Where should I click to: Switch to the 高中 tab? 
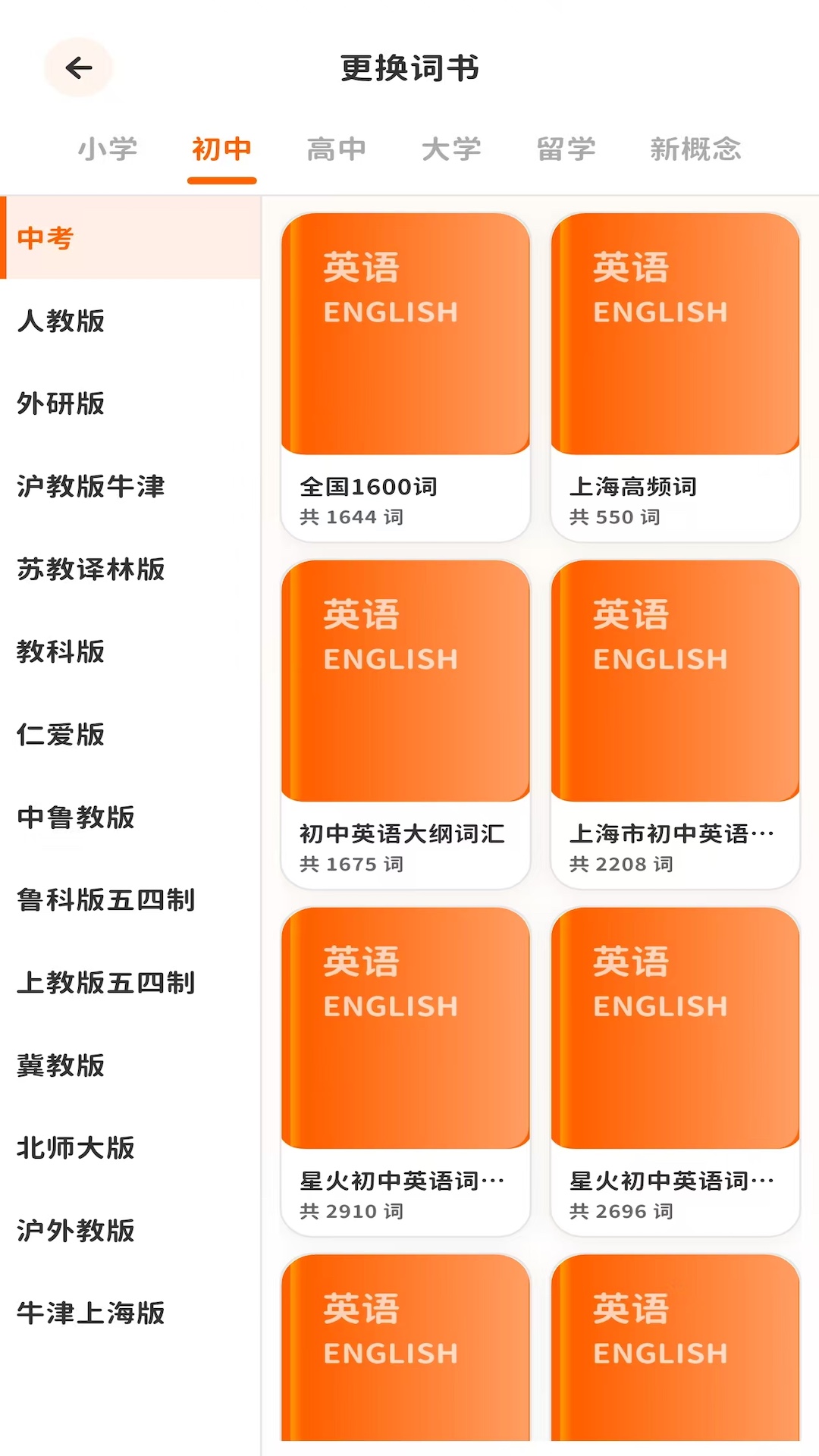[x=336, y=149]
